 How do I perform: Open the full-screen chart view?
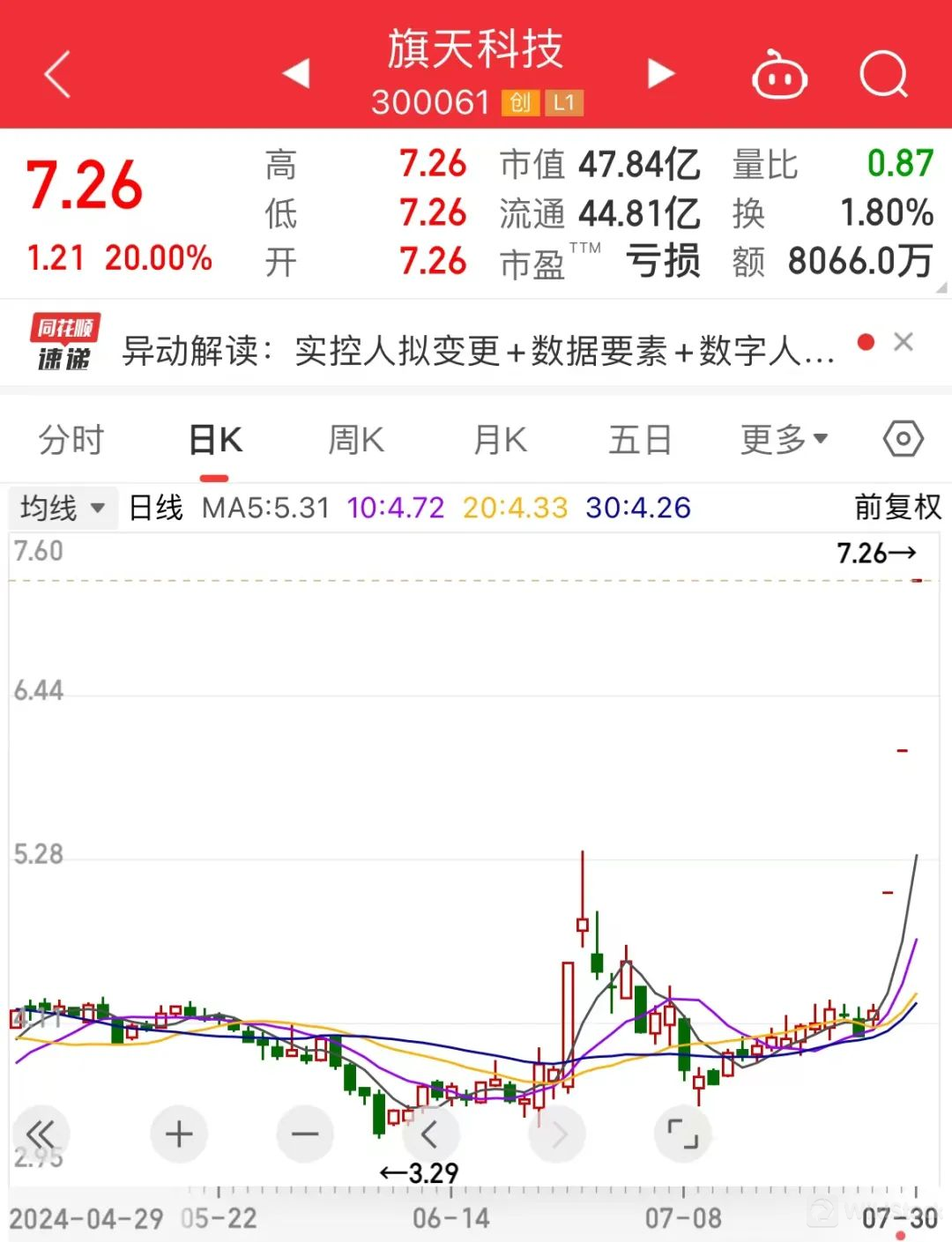point(682,1134)
